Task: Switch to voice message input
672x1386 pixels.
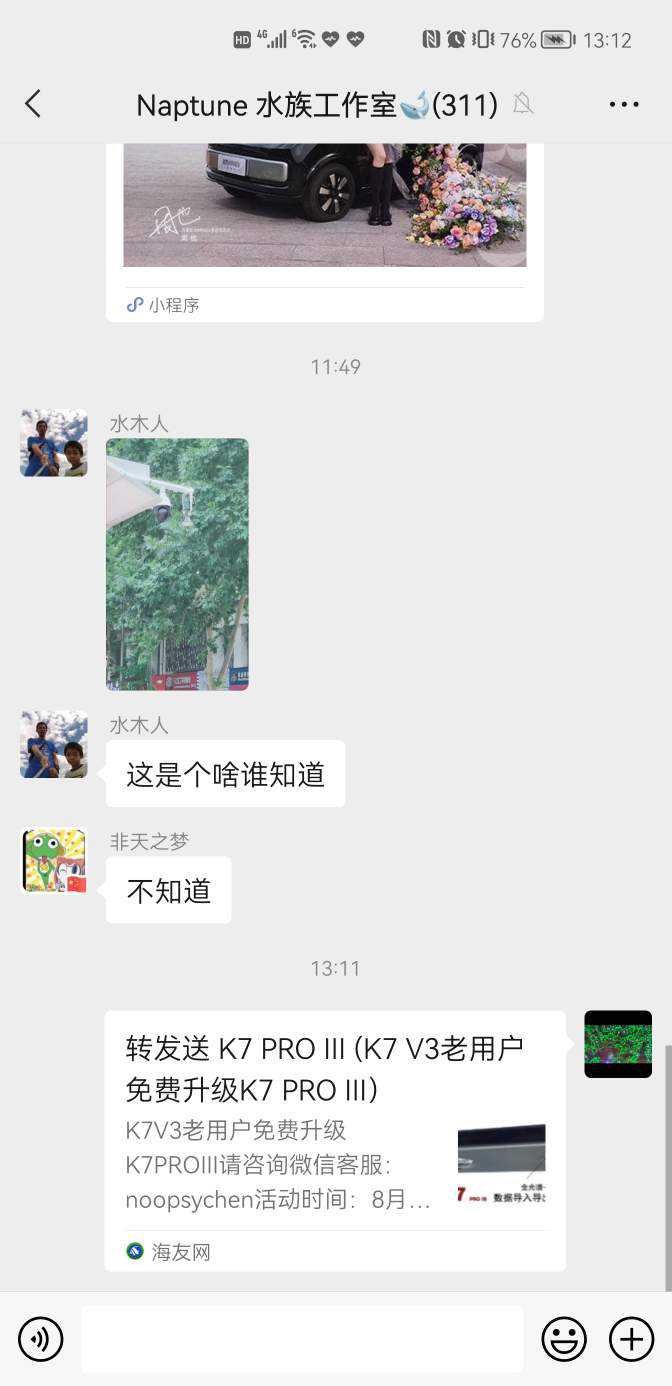Action: 41,1339
